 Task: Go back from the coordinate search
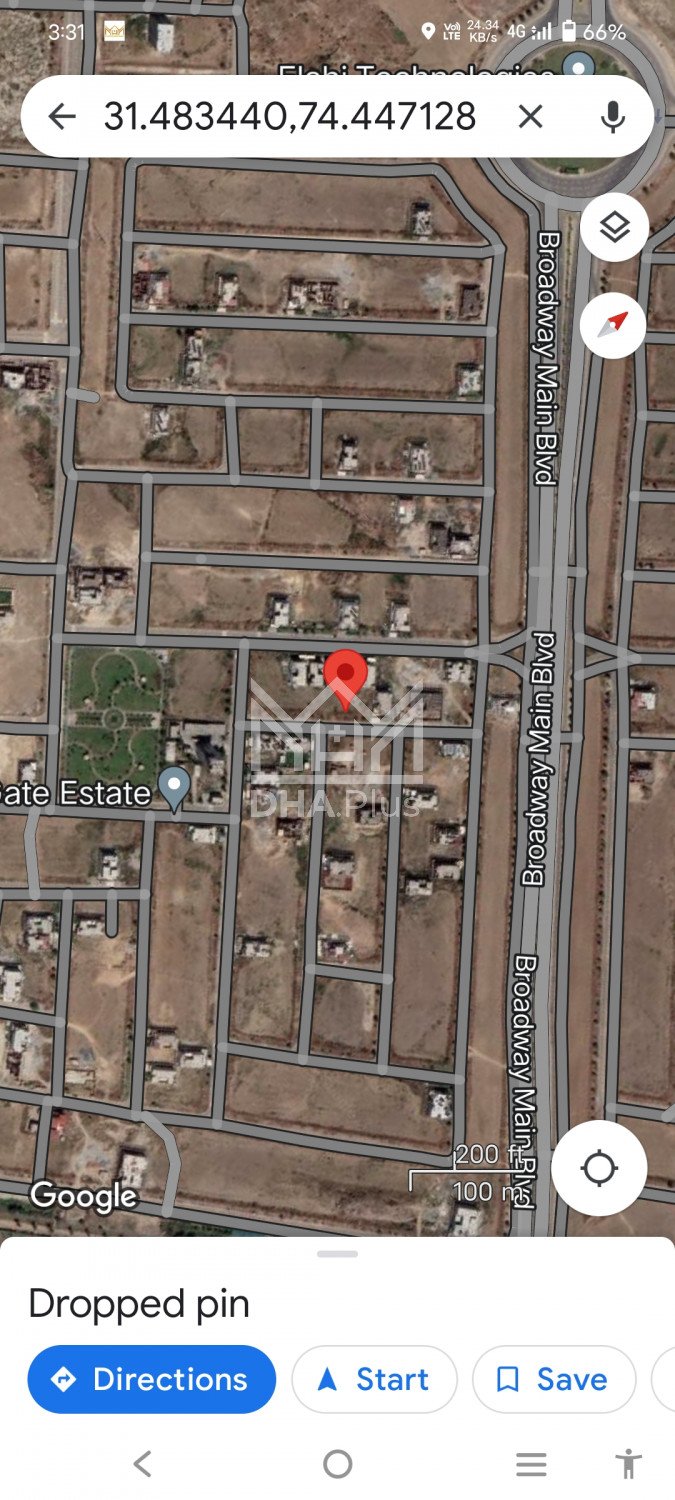coord(62,117)
